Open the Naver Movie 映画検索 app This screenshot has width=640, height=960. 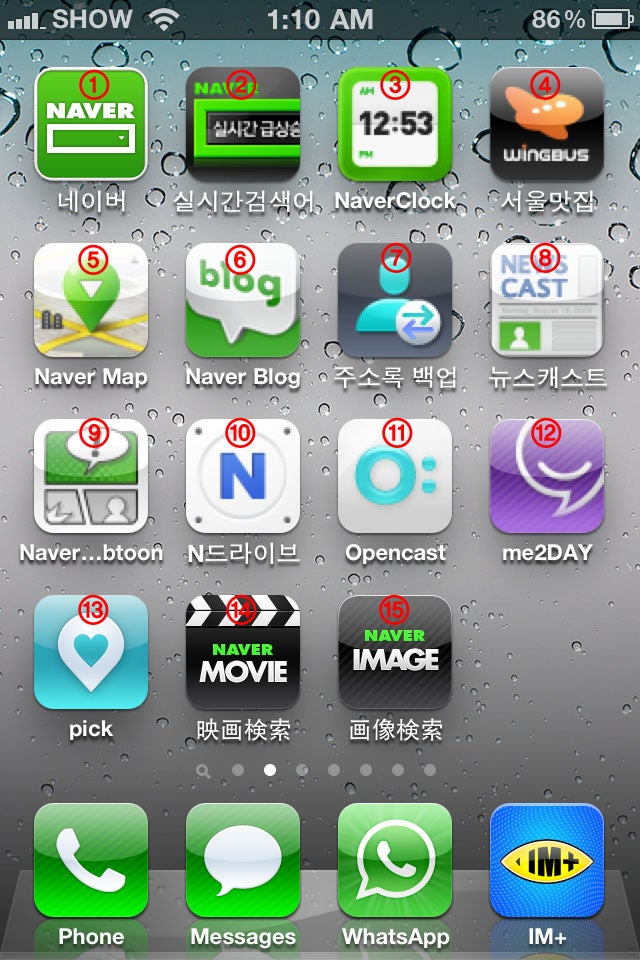pyautogui.click(x=243, y=652)
